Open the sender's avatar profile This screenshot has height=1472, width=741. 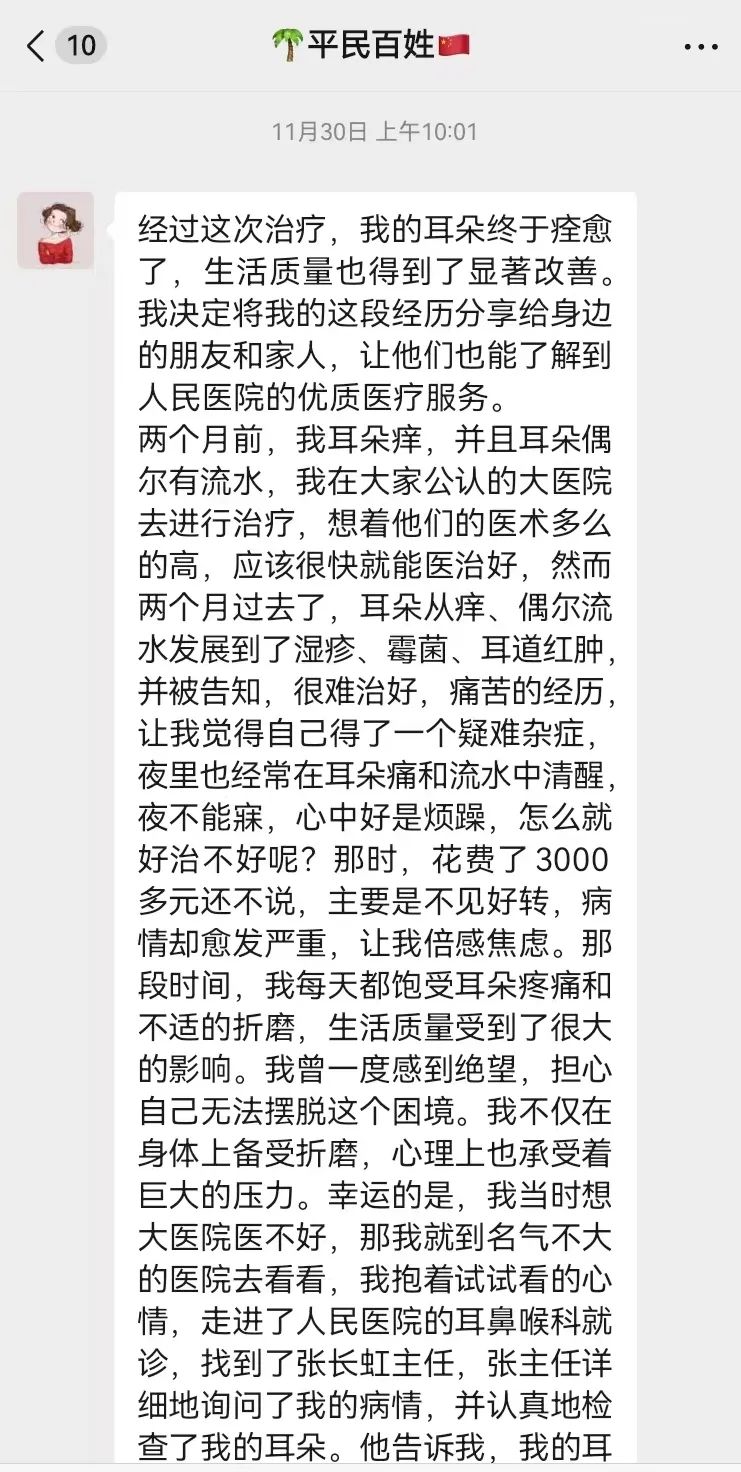pos(56,231)
